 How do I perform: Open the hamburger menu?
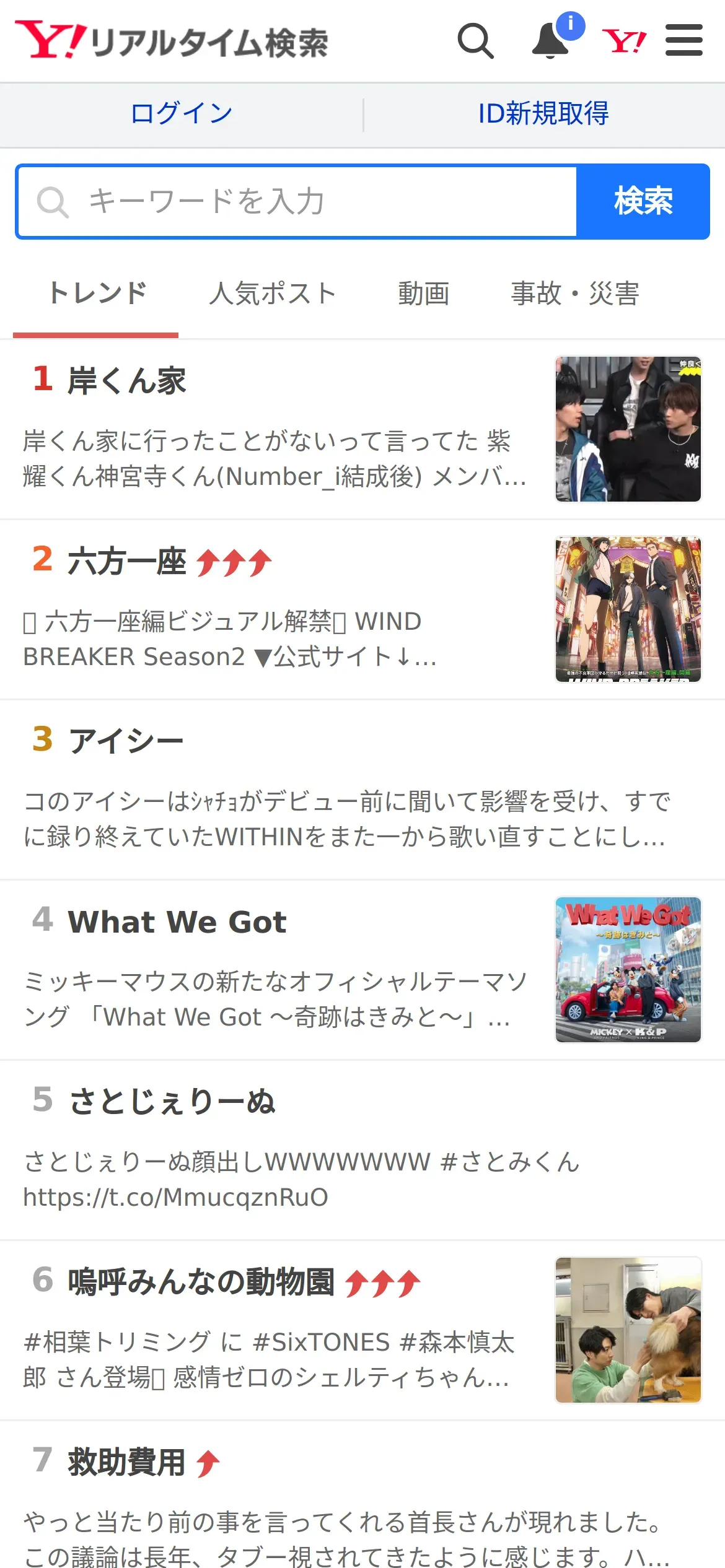click(x=683, y=41)
